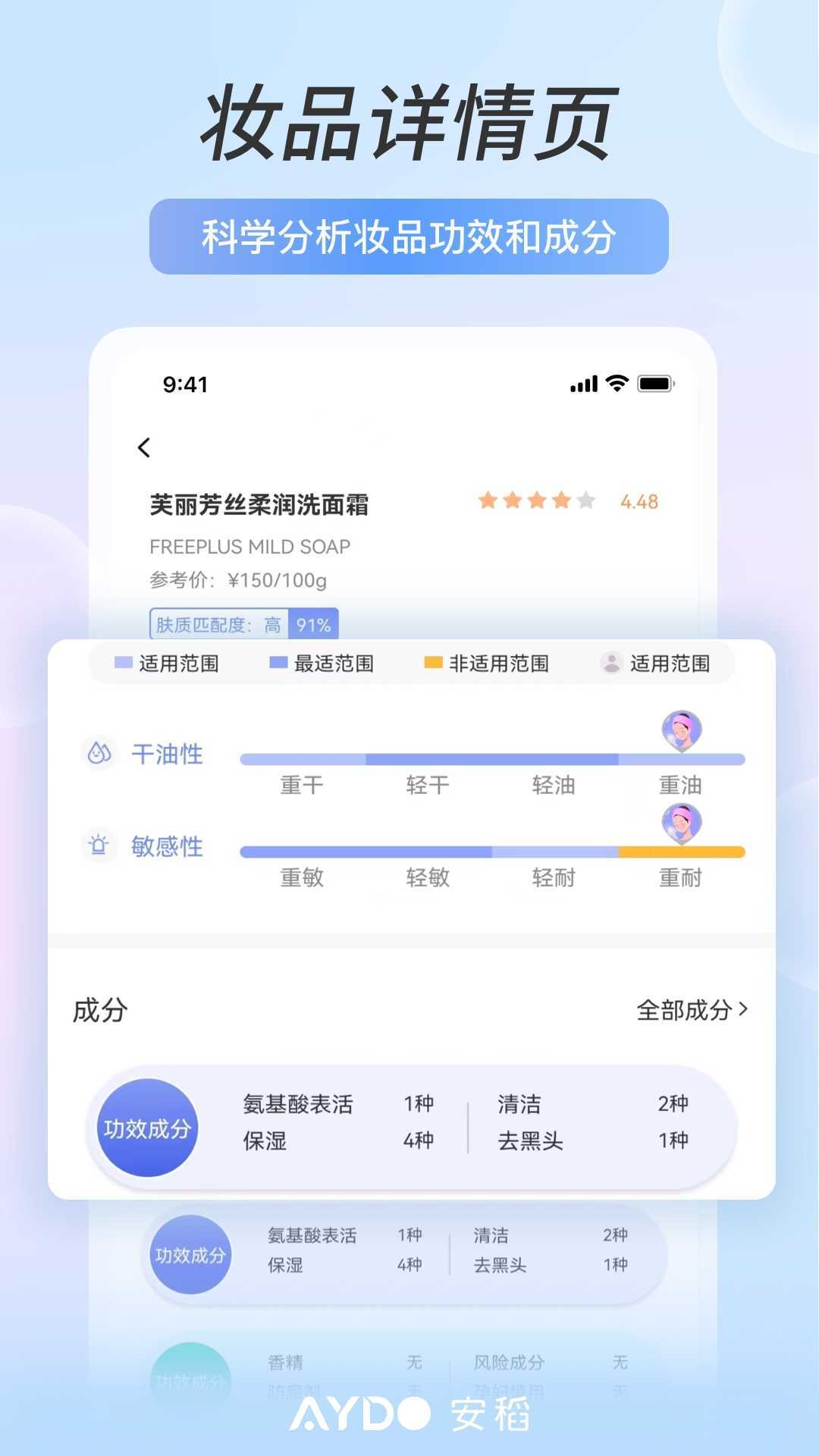Tap the avatar marker above the 干油性 slider
The image size is (819, 1456).
point(682,730)
